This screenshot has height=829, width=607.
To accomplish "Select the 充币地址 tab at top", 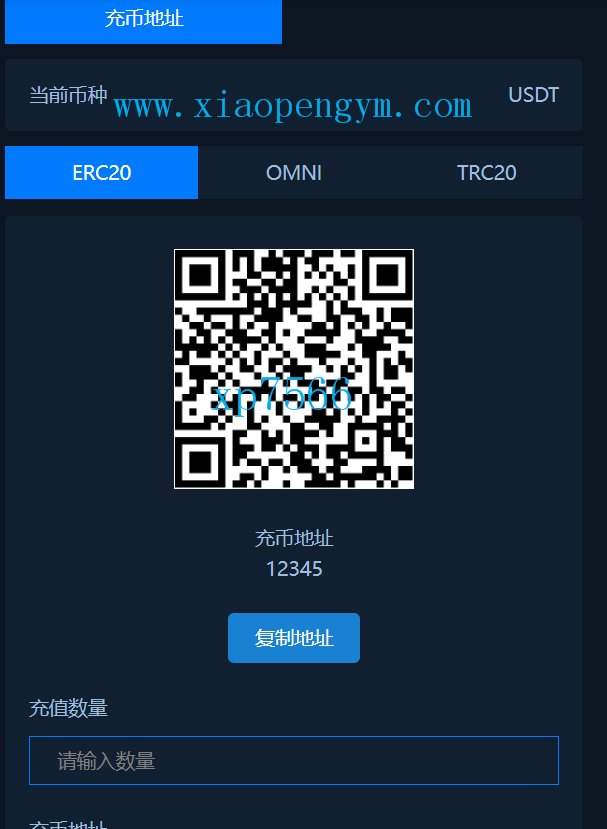I will click(143, 20).
